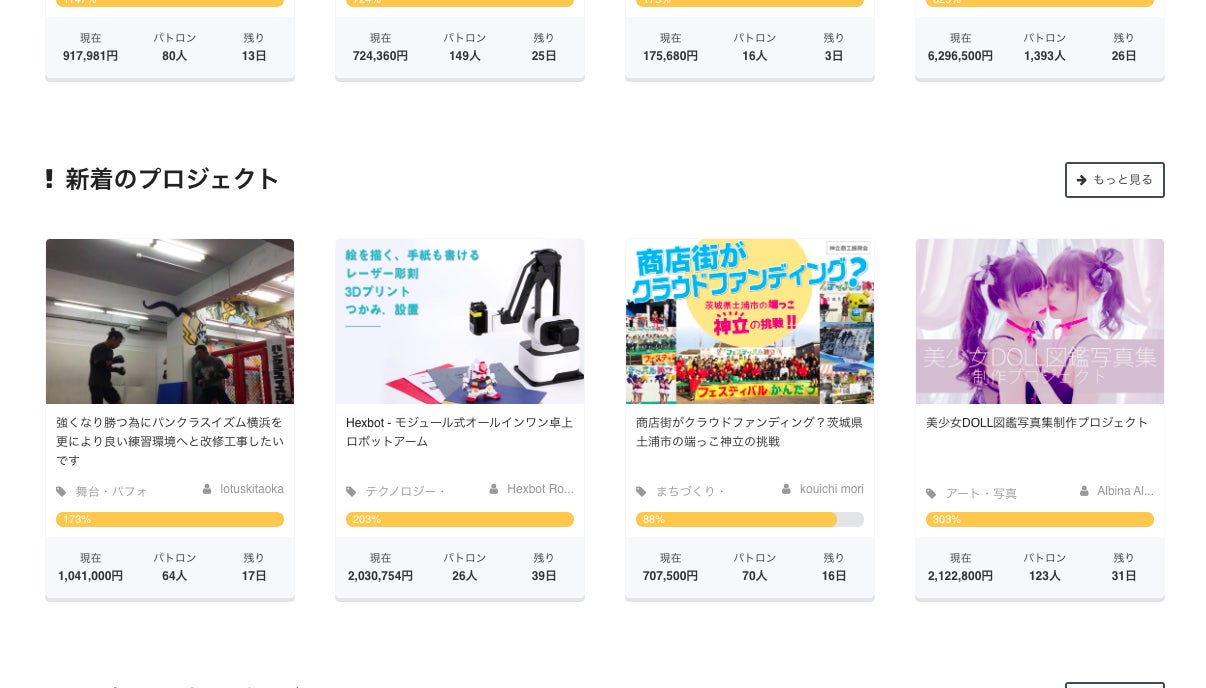View project owner Albina Al... profile
The height and width of the screenshot is (688, 1206).
tap(1124, 492)
